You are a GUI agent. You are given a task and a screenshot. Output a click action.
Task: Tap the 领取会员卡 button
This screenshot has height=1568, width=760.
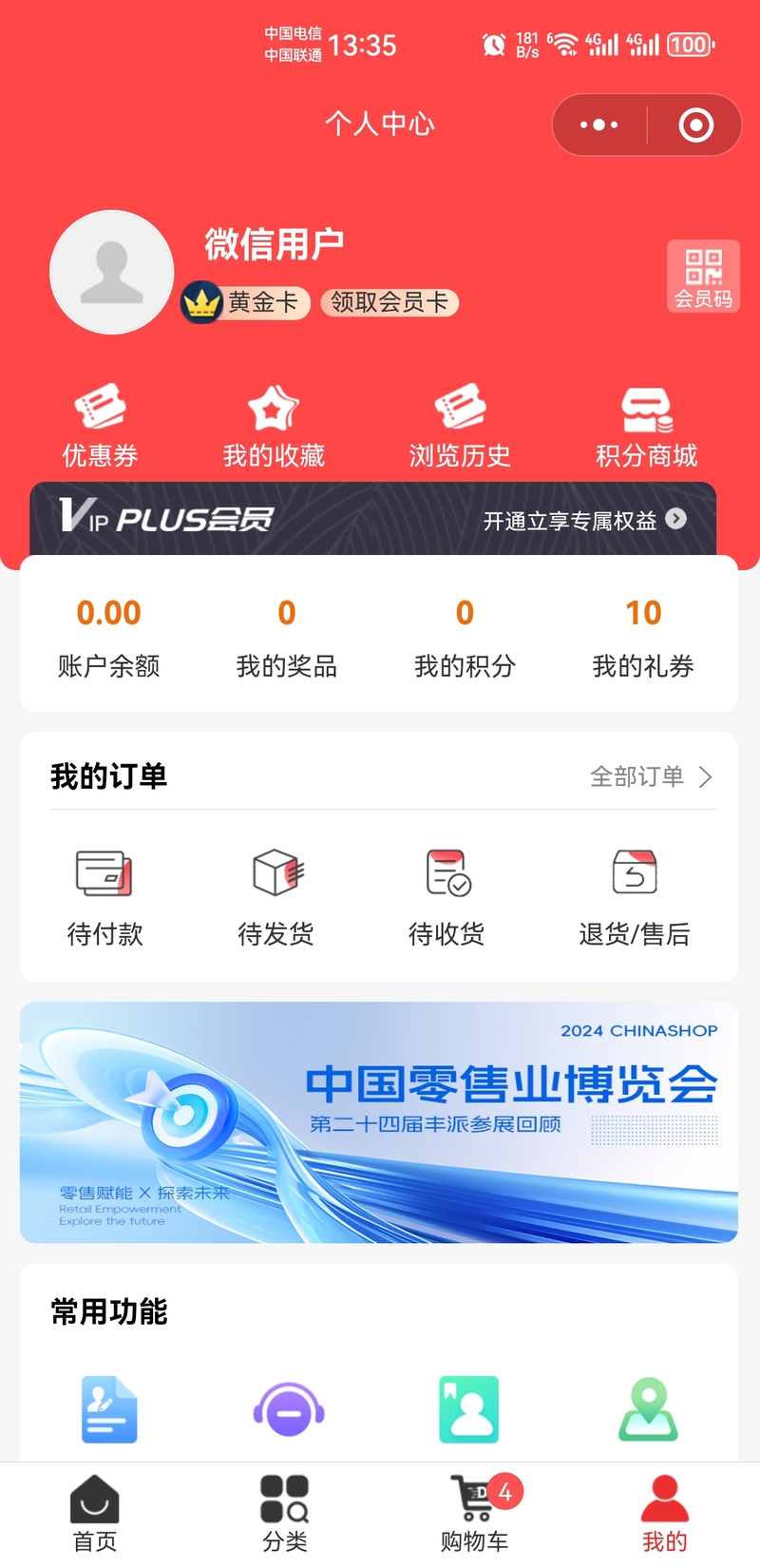pyautogui.click(x=389, y=302)
